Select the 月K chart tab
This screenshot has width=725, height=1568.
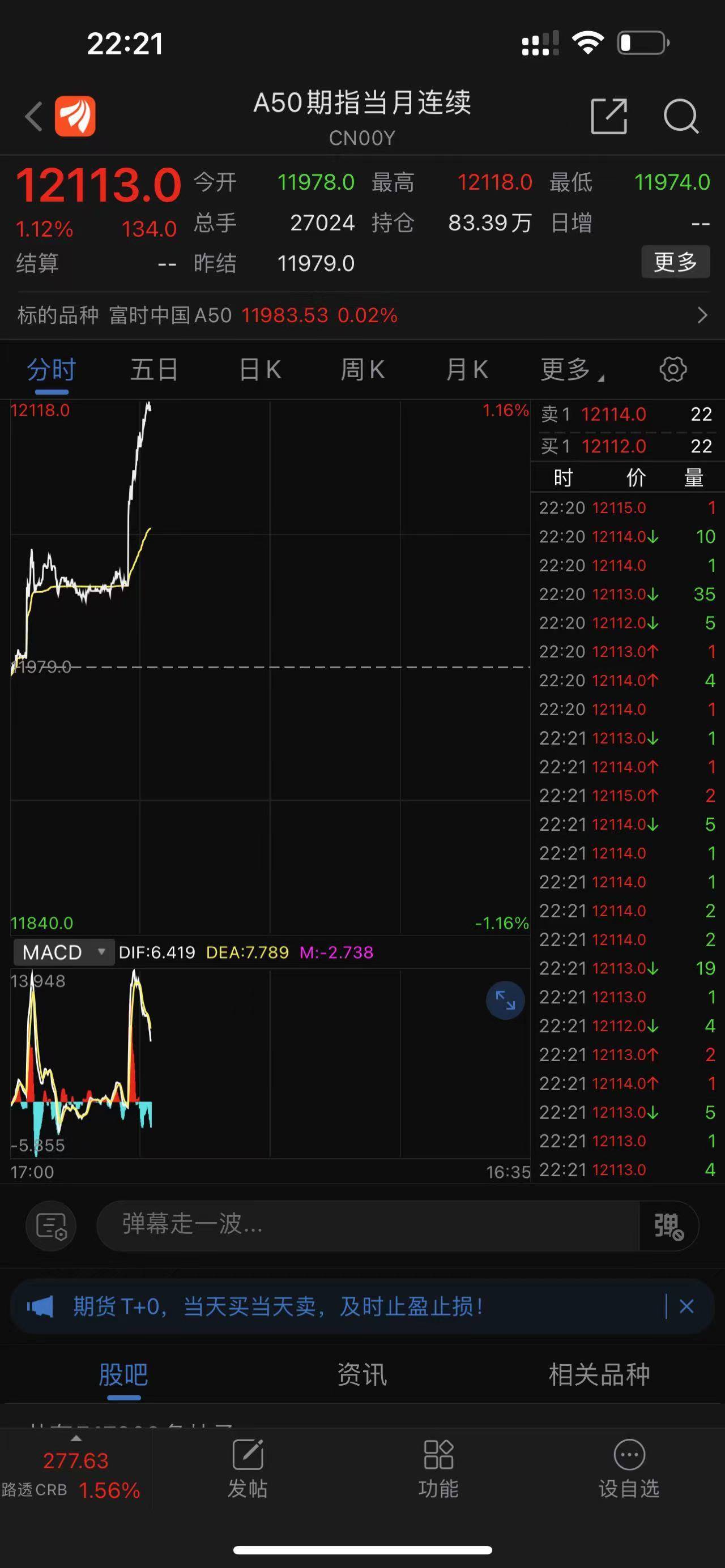click(467, 369)
